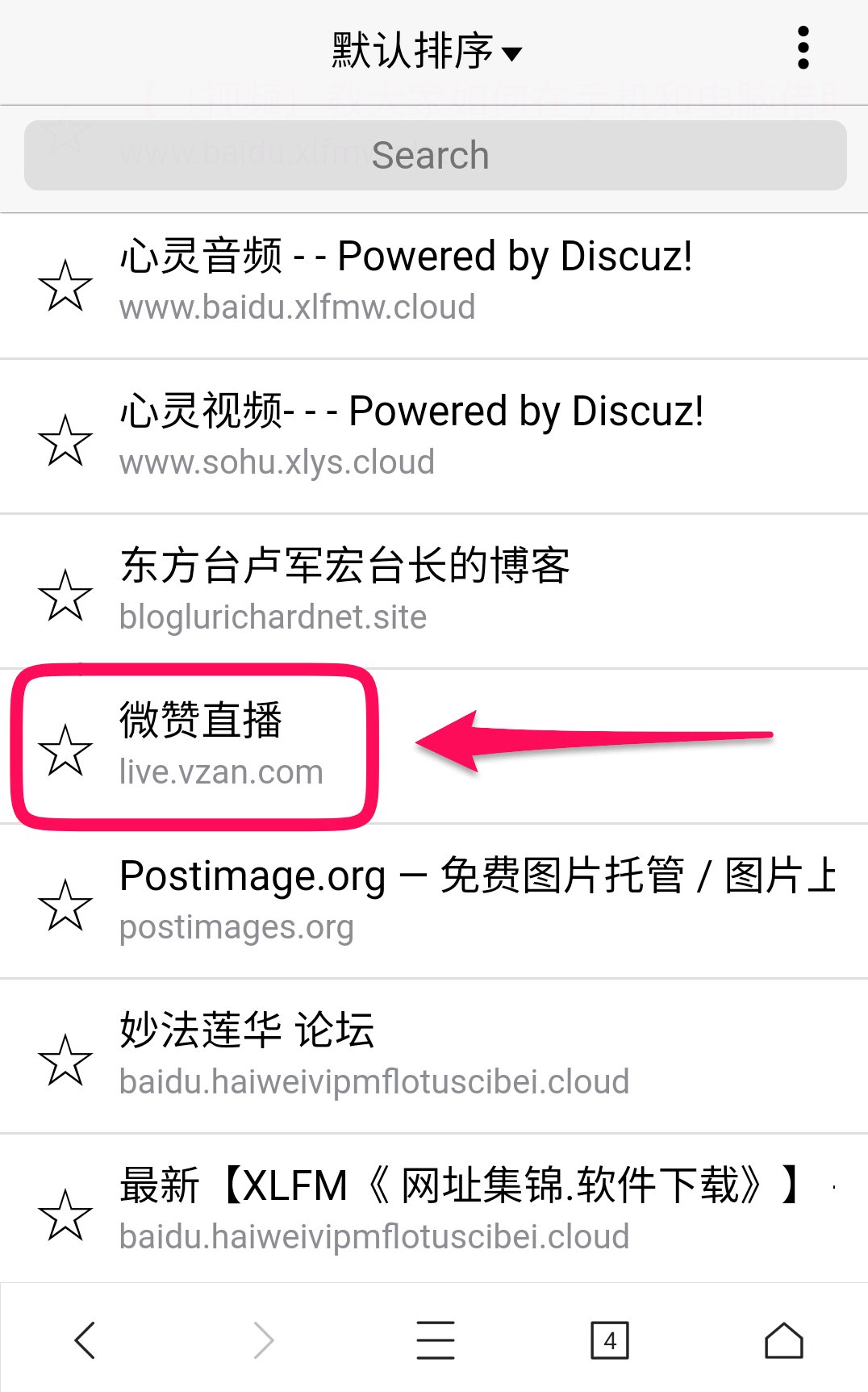Open the tab switcher showing 4
This screenshot has width=868, height=1392.
click(x=610, y=1340)
